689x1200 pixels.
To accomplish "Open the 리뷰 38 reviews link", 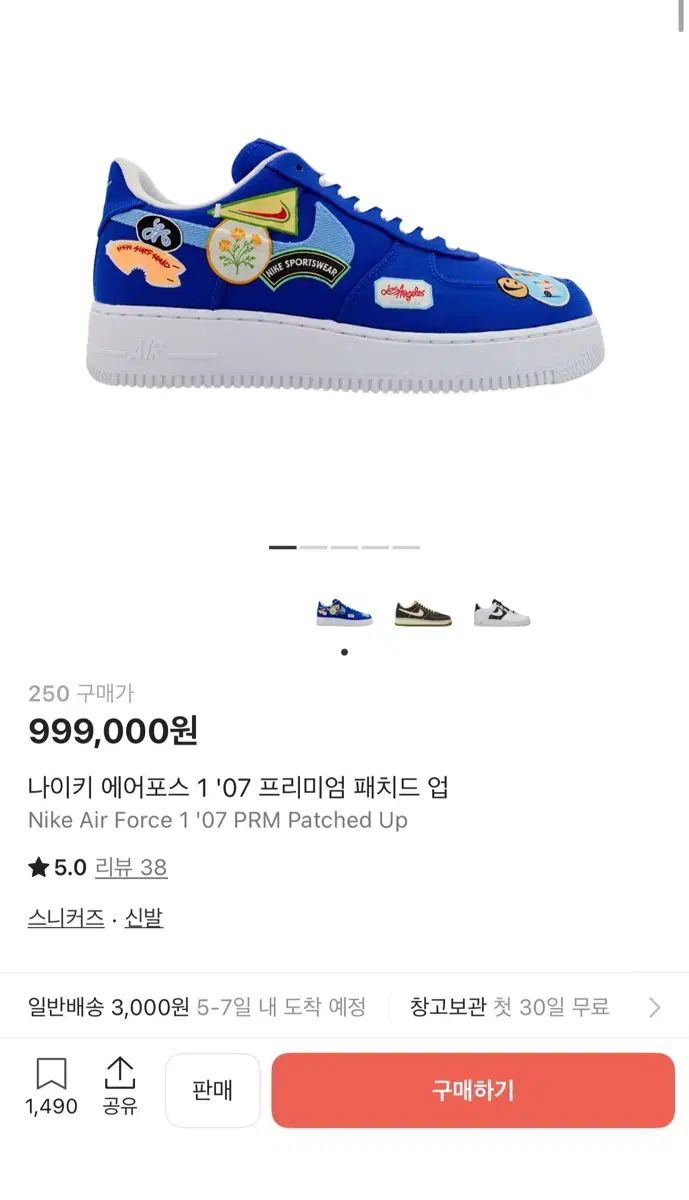I will 131,867.
